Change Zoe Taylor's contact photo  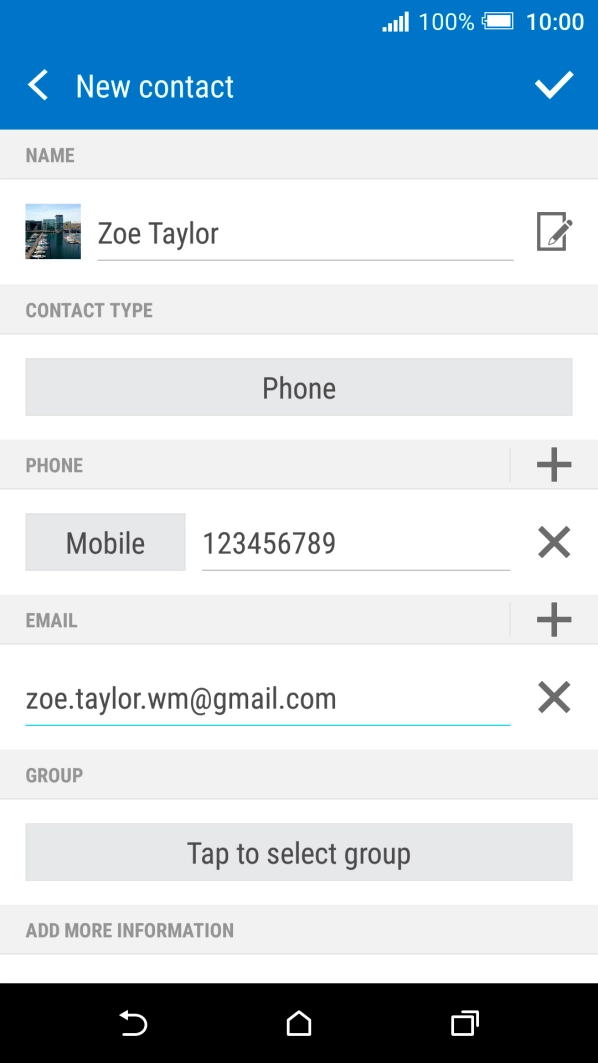point(53,231)
